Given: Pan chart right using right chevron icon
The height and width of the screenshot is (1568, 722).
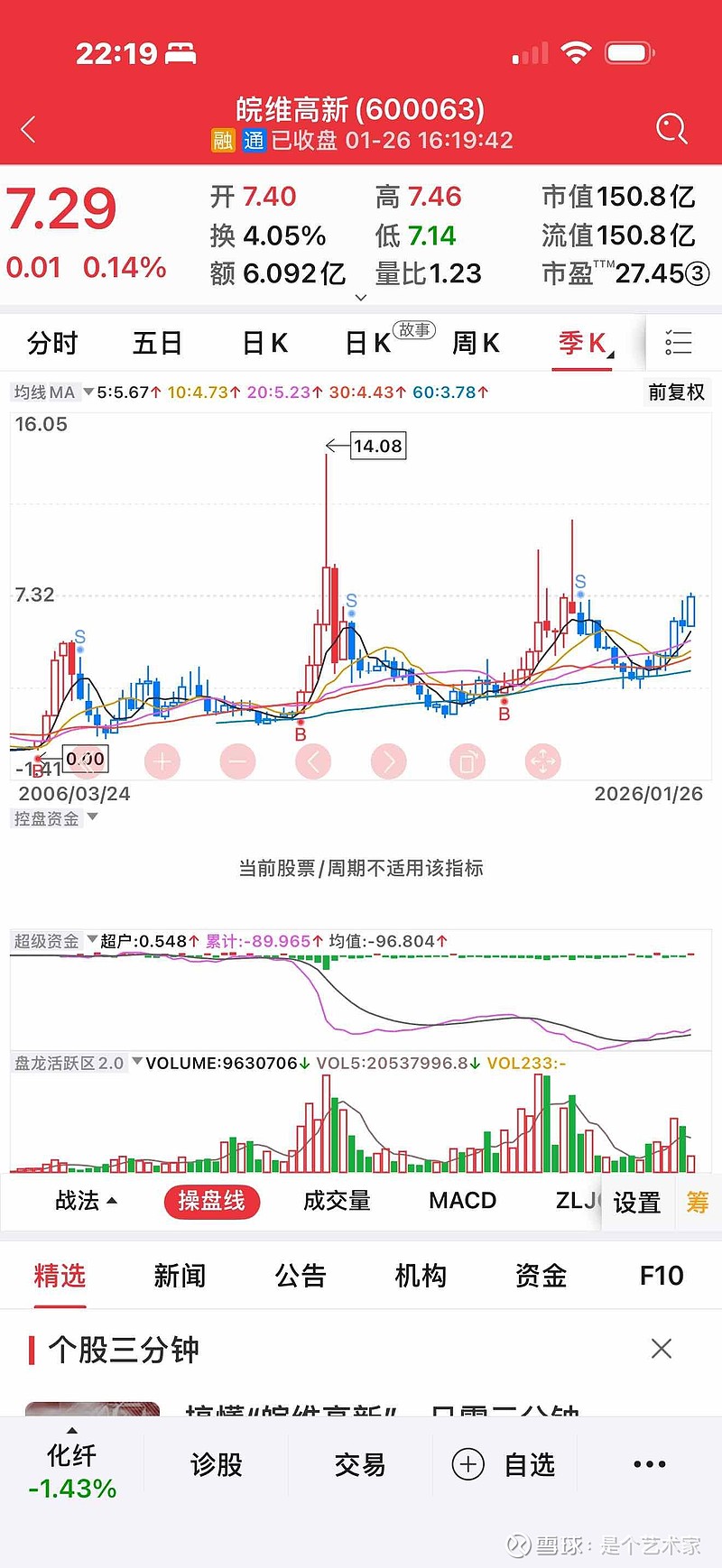Looking at the screenshot, I should click(389, 761).
